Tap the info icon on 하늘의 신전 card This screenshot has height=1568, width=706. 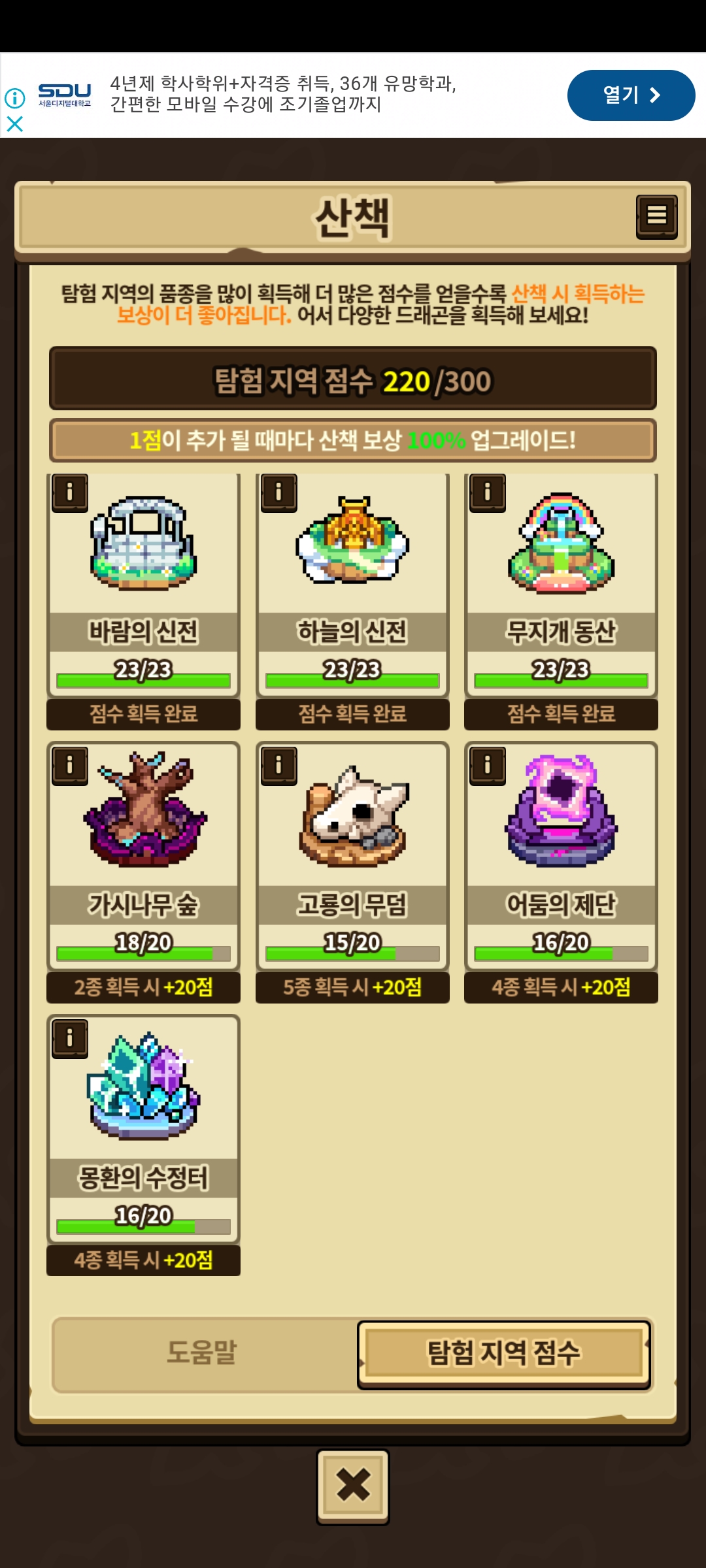point(279,492)
